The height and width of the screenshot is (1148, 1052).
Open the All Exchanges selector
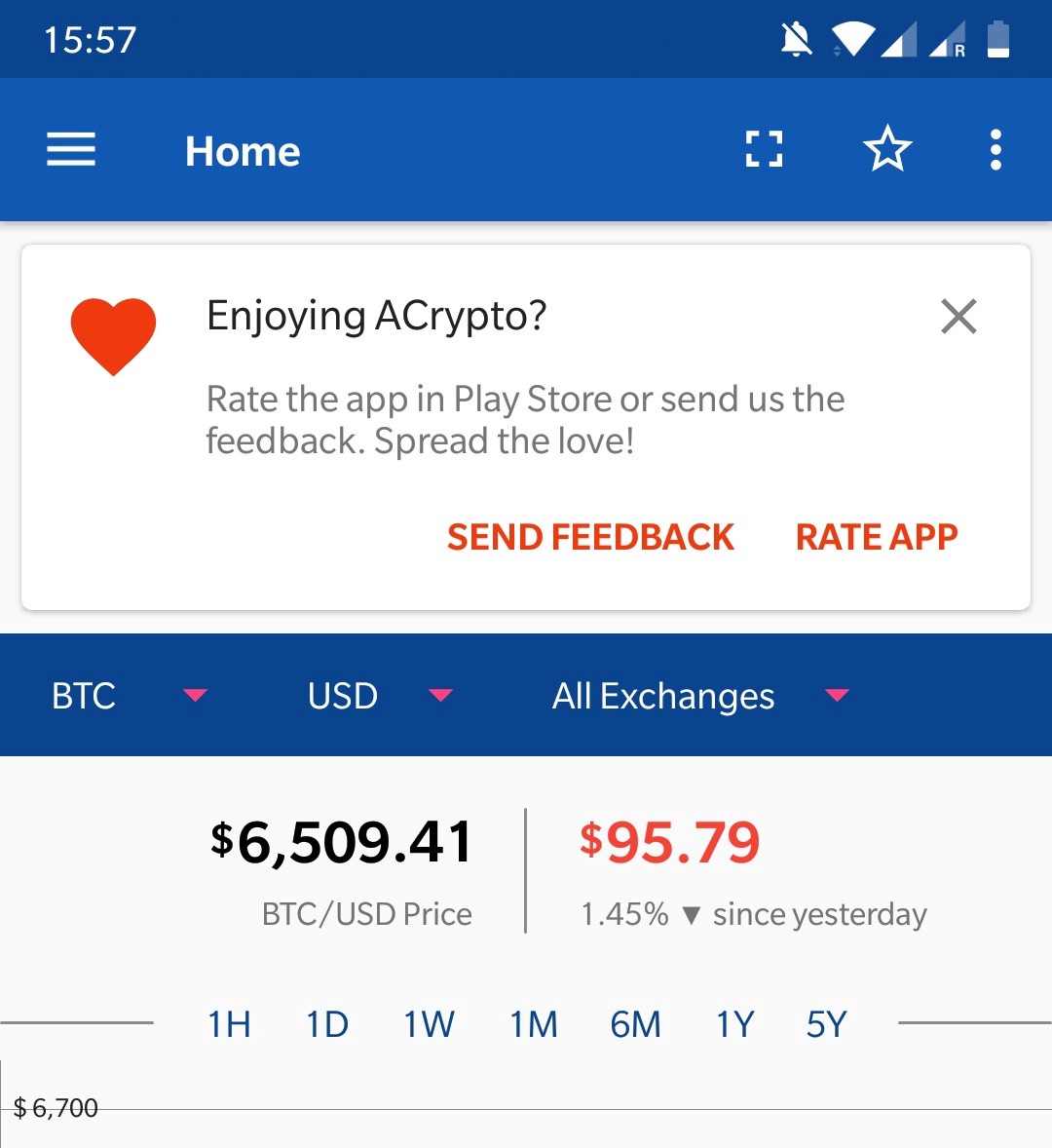click(699, 696)
